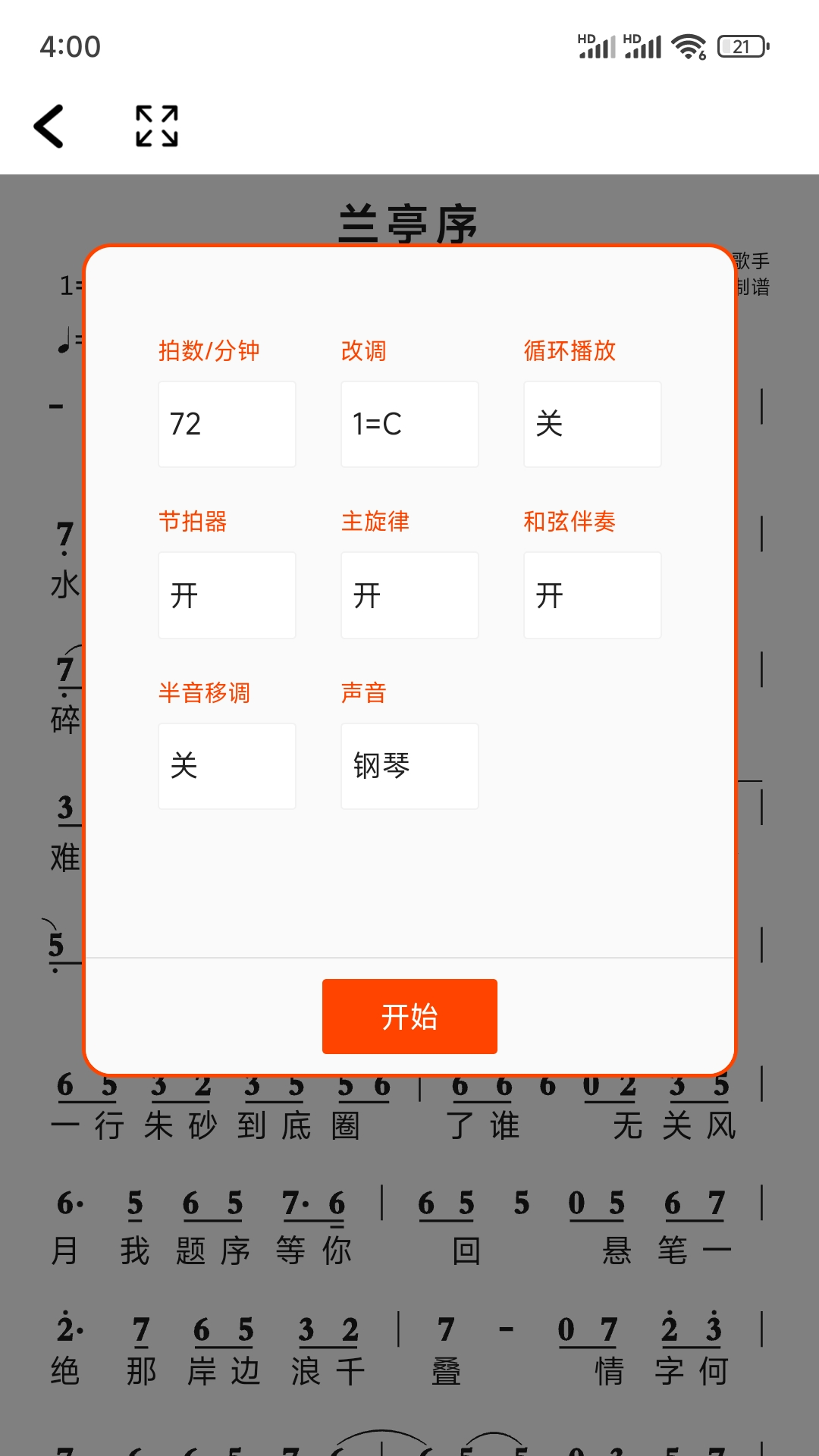Open the 主旋律 melody setting

409,595
